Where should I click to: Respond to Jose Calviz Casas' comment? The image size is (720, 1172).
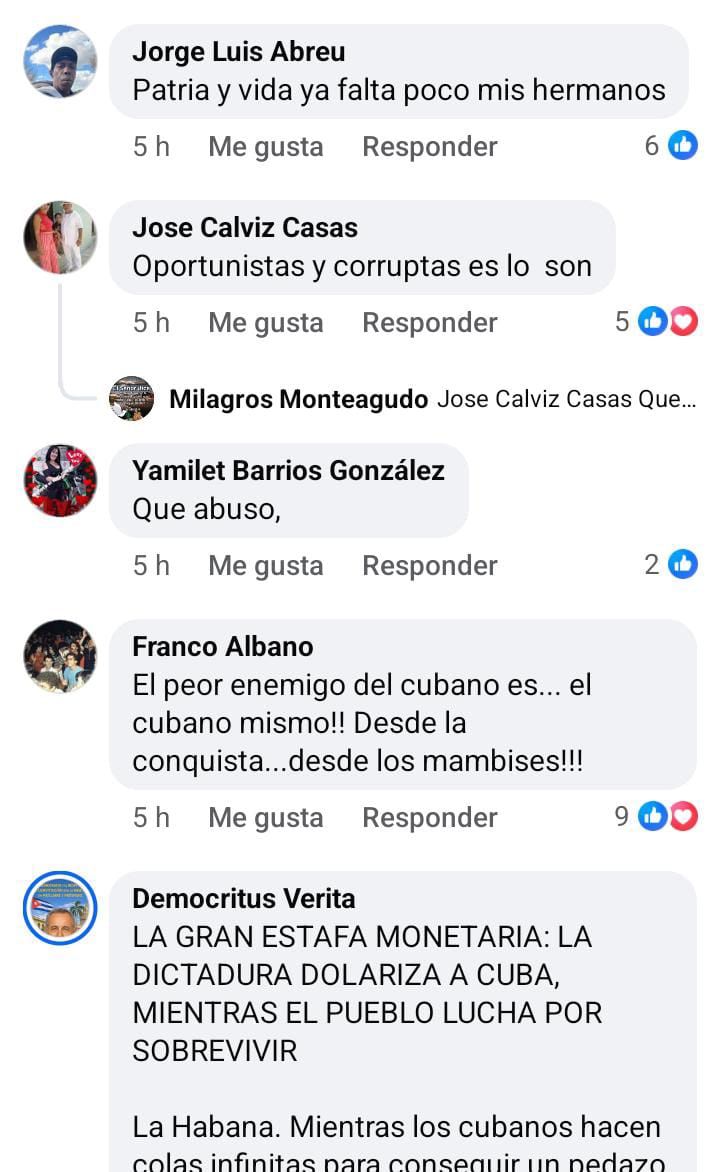[429, 323]
